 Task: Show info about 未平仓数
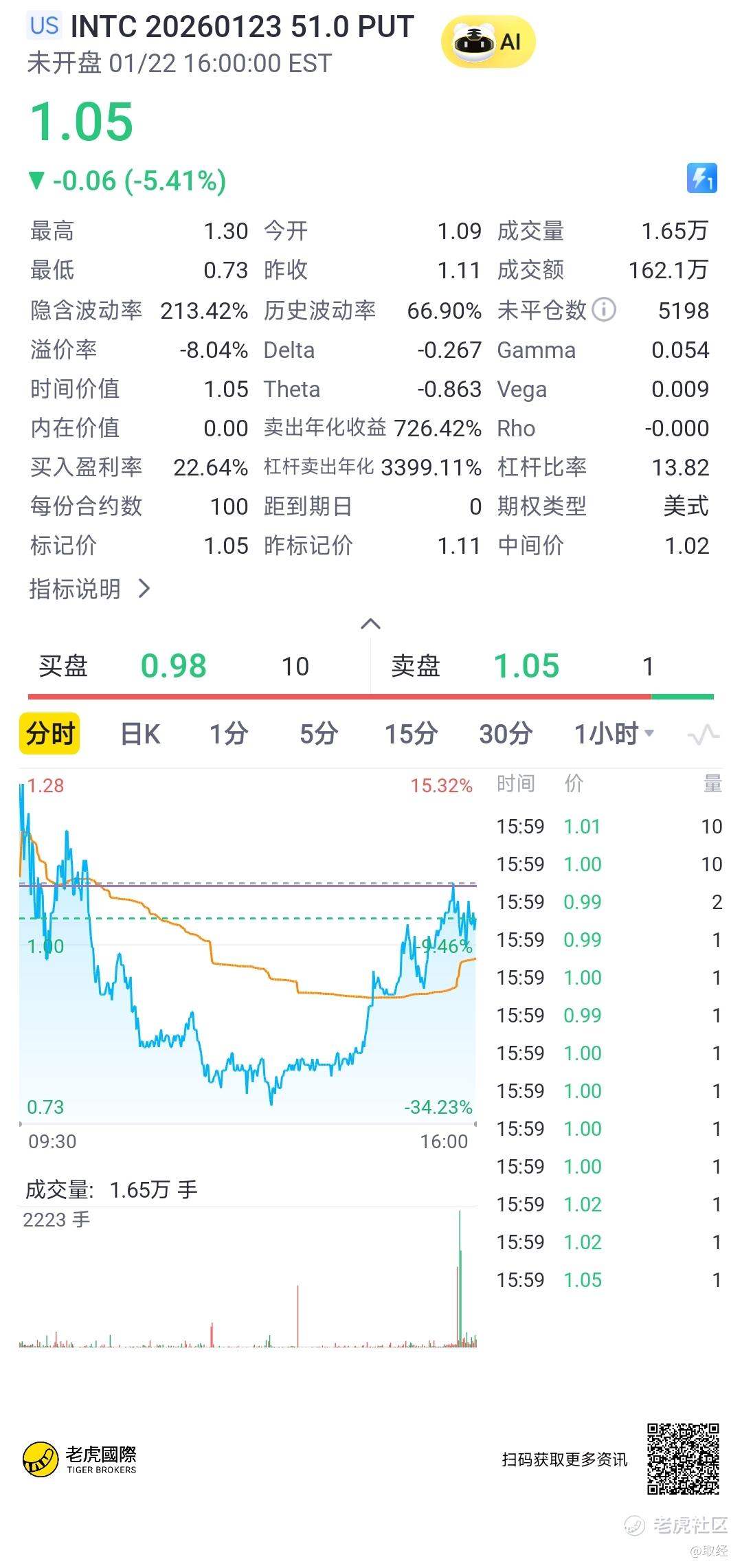coord(604,310)
